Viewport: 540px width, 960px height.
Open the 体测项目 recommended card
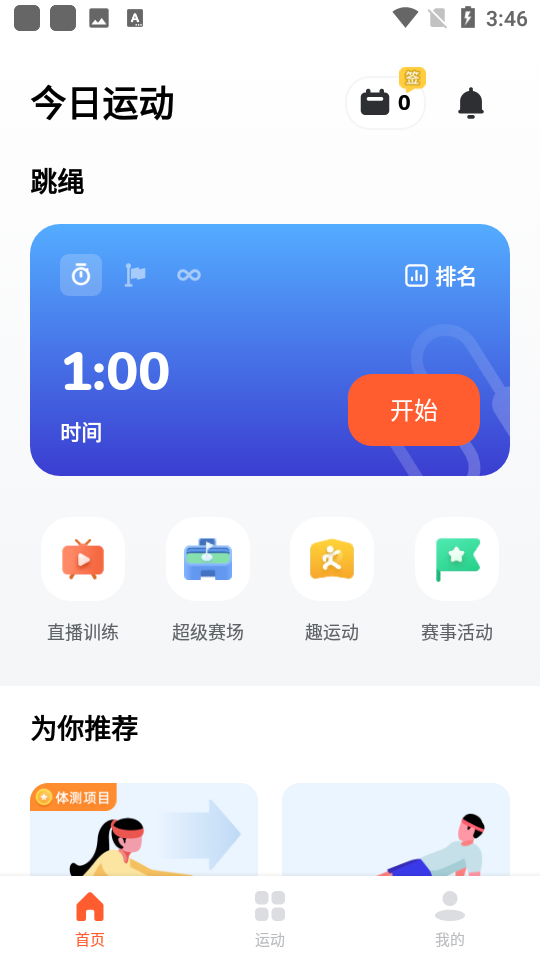tap(144, 829)
